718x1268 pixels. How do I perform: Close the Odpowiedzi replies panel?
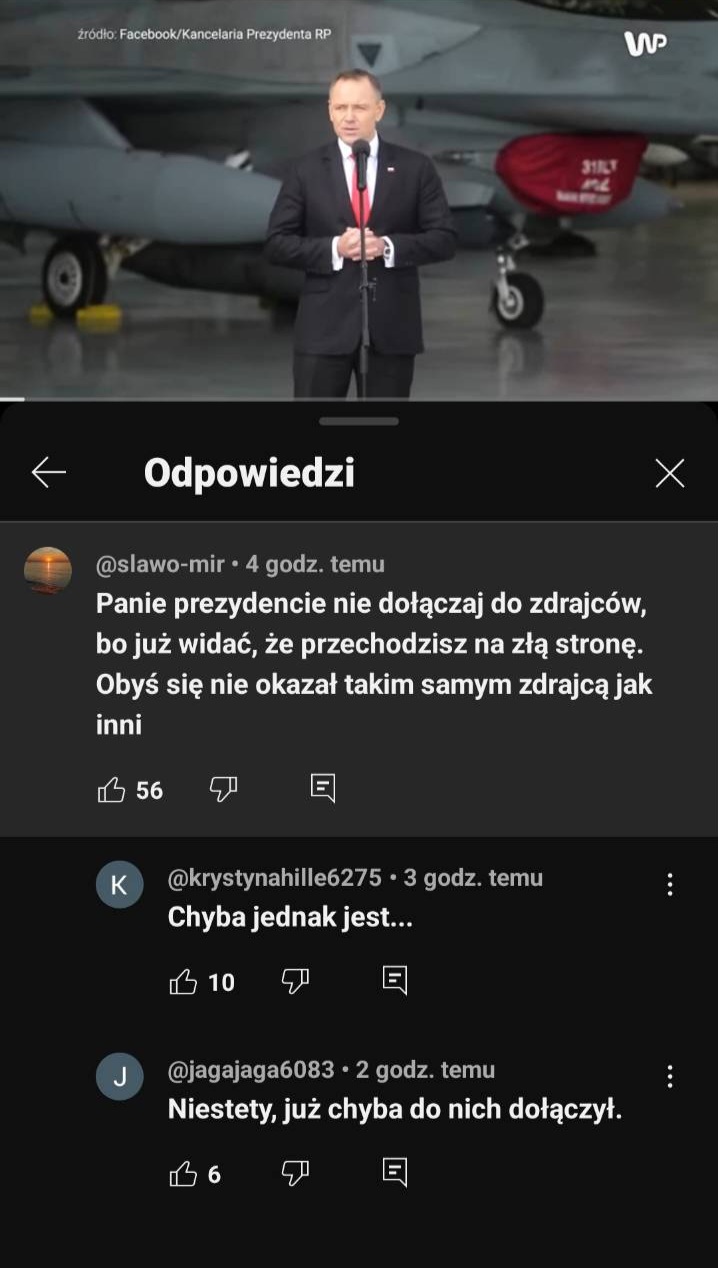(x=669, y=473)
